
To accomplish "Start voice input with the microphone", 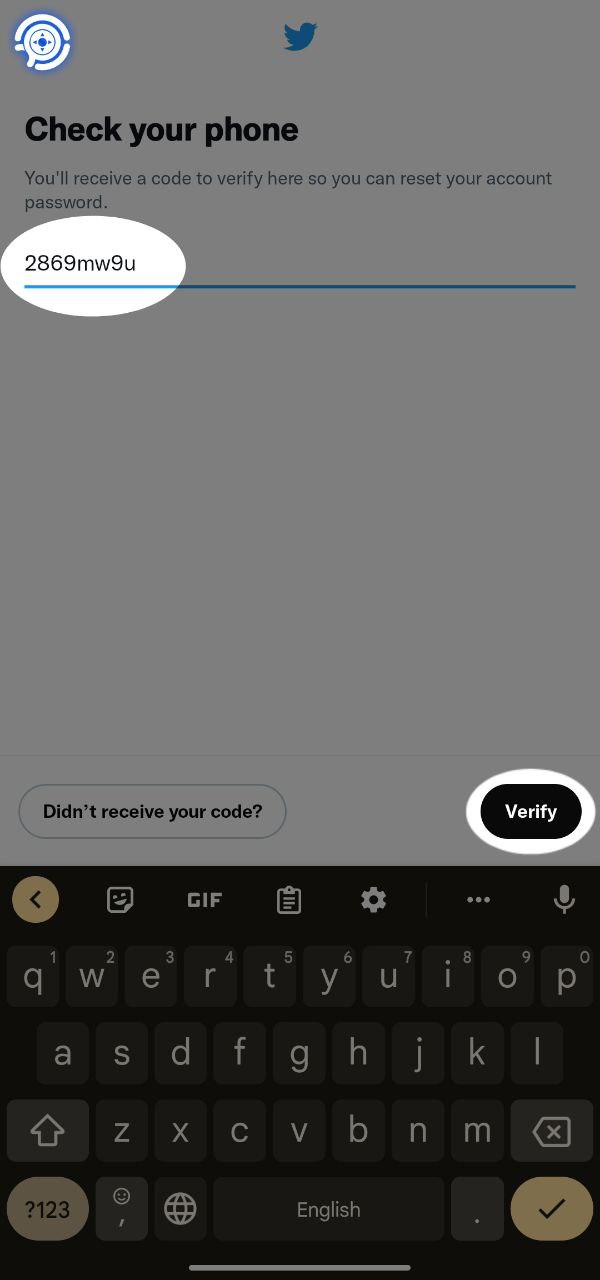I will point(564,900).
